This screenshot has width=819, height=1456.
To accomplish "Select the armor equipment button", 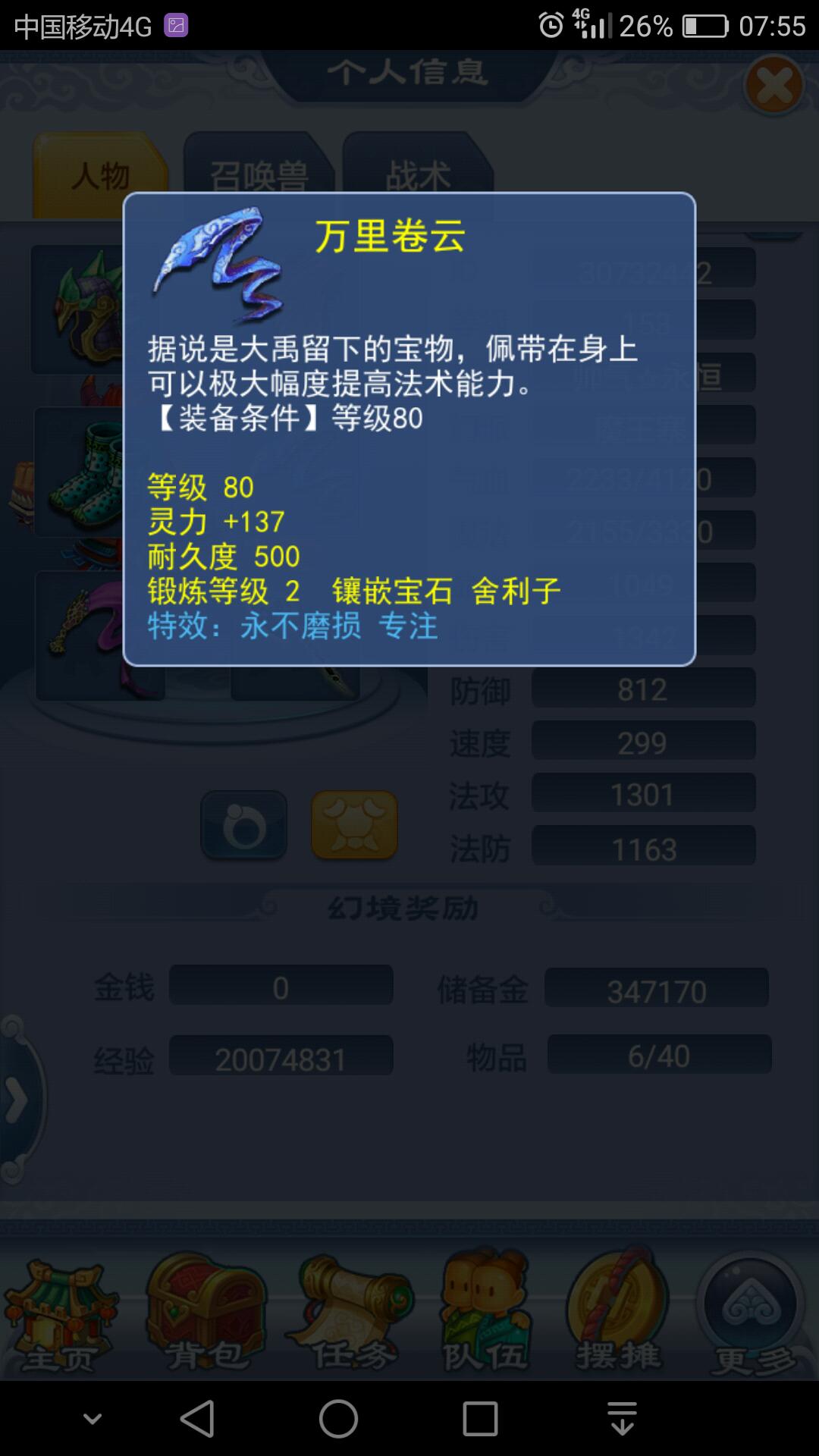I will click(x=354, y=825).
